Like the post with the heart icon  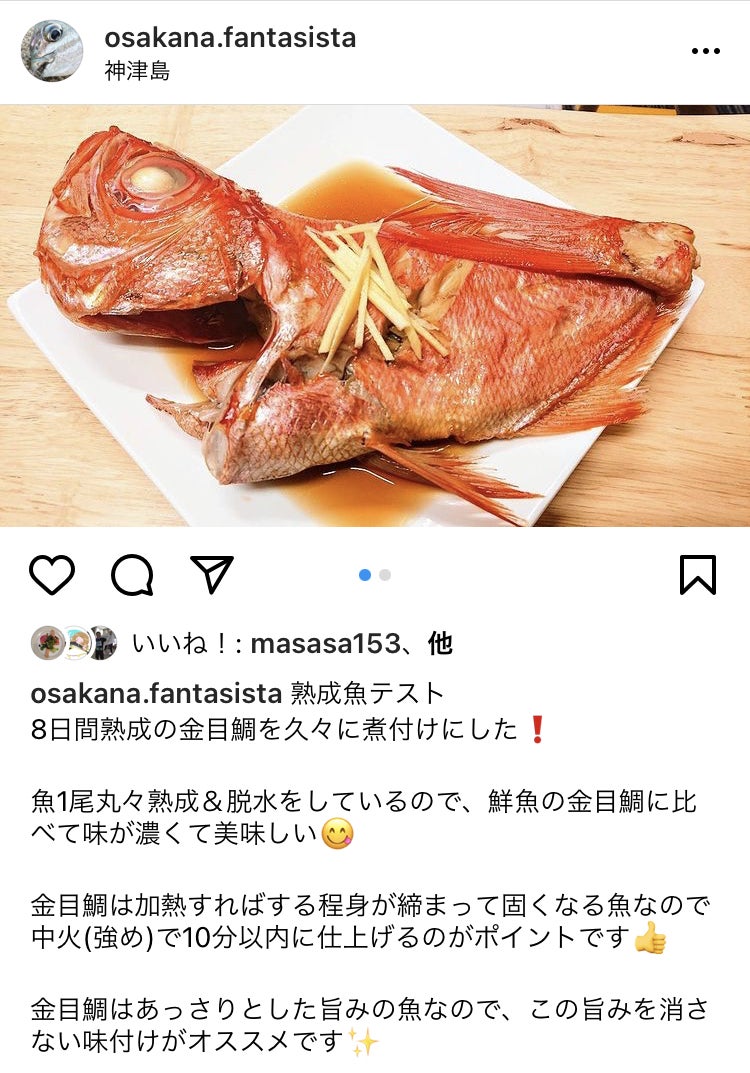click(x=52, y=575)
